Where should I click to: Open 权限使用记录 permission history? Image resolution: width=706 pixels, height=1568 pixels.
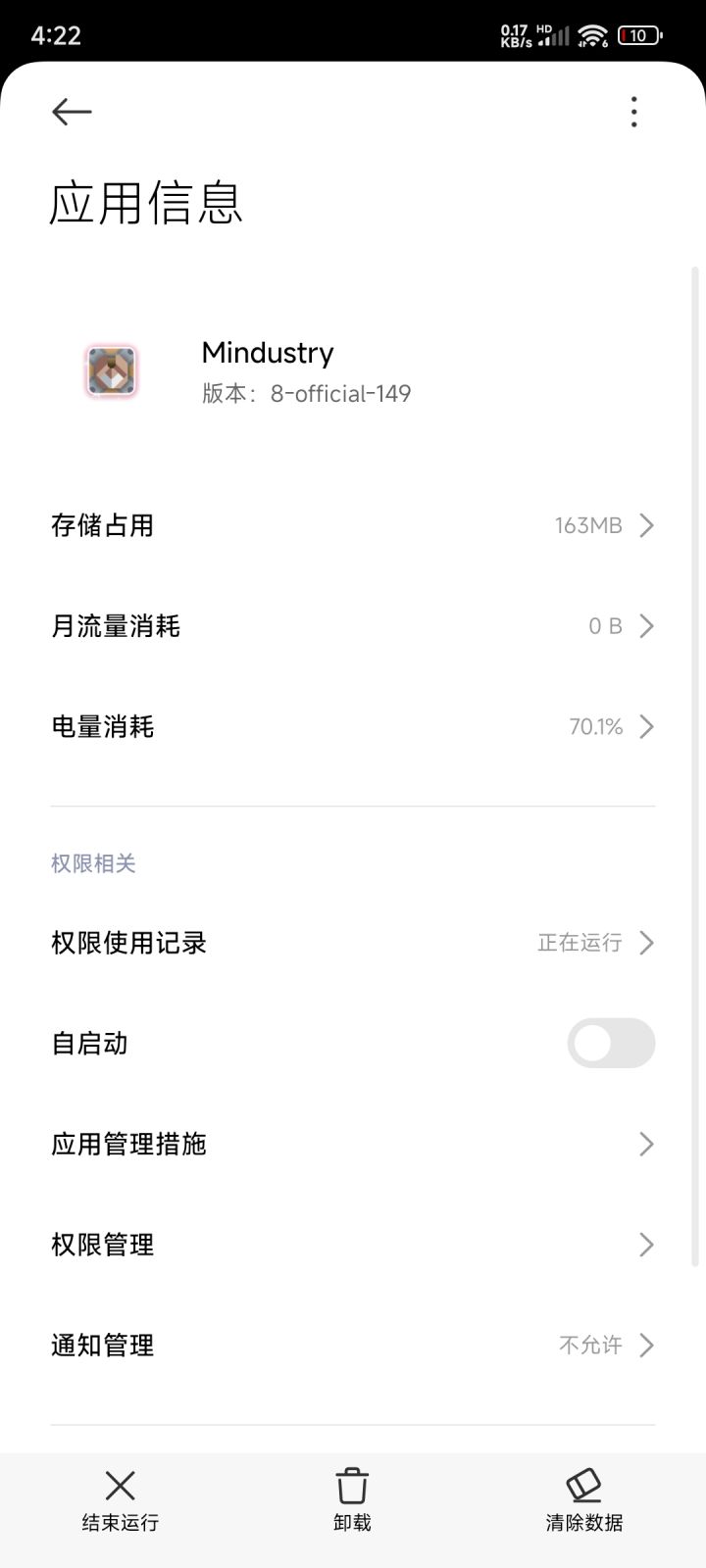coord(352,943)
